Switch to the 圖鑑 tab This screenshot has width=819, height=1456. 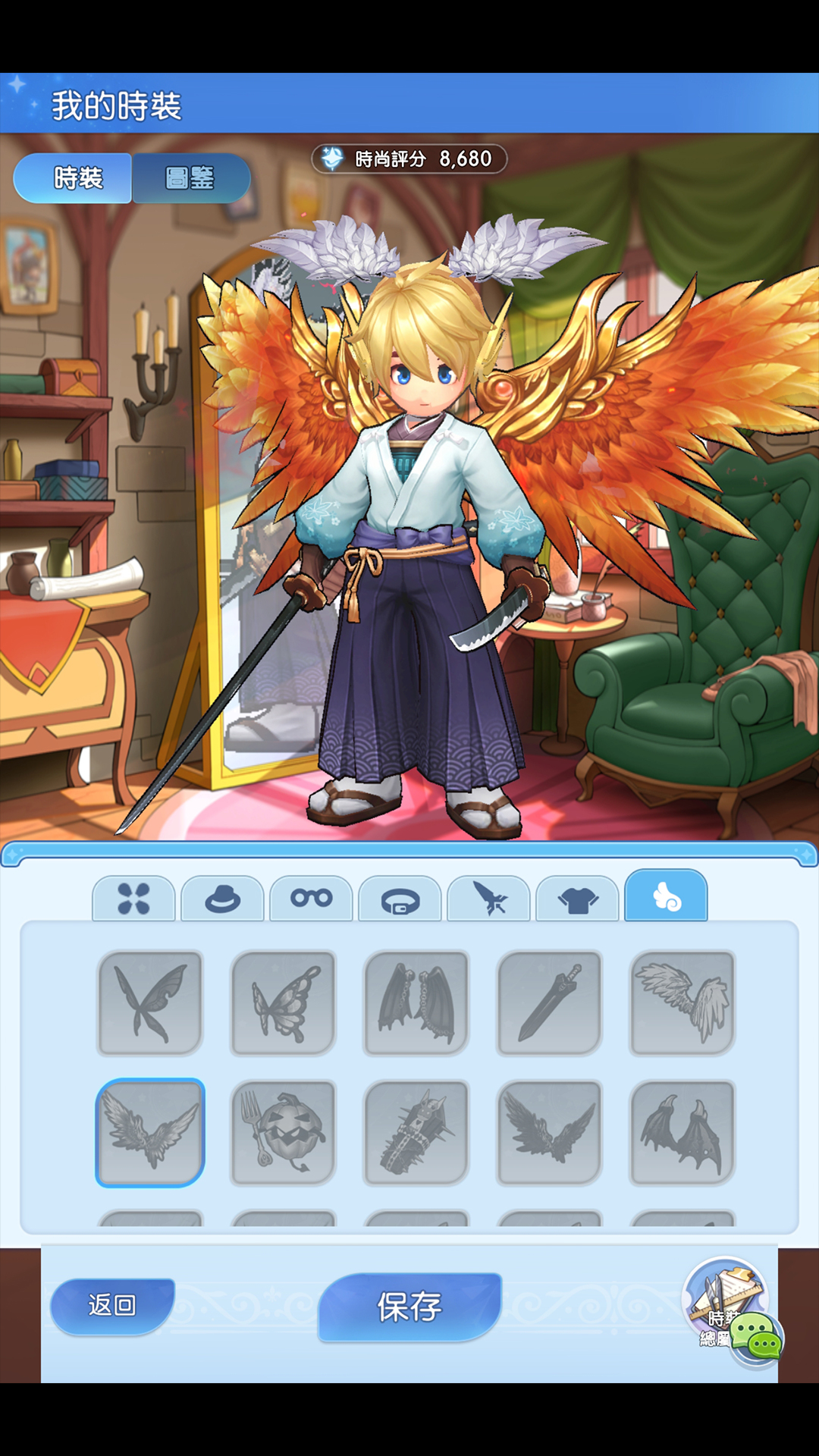190,178
